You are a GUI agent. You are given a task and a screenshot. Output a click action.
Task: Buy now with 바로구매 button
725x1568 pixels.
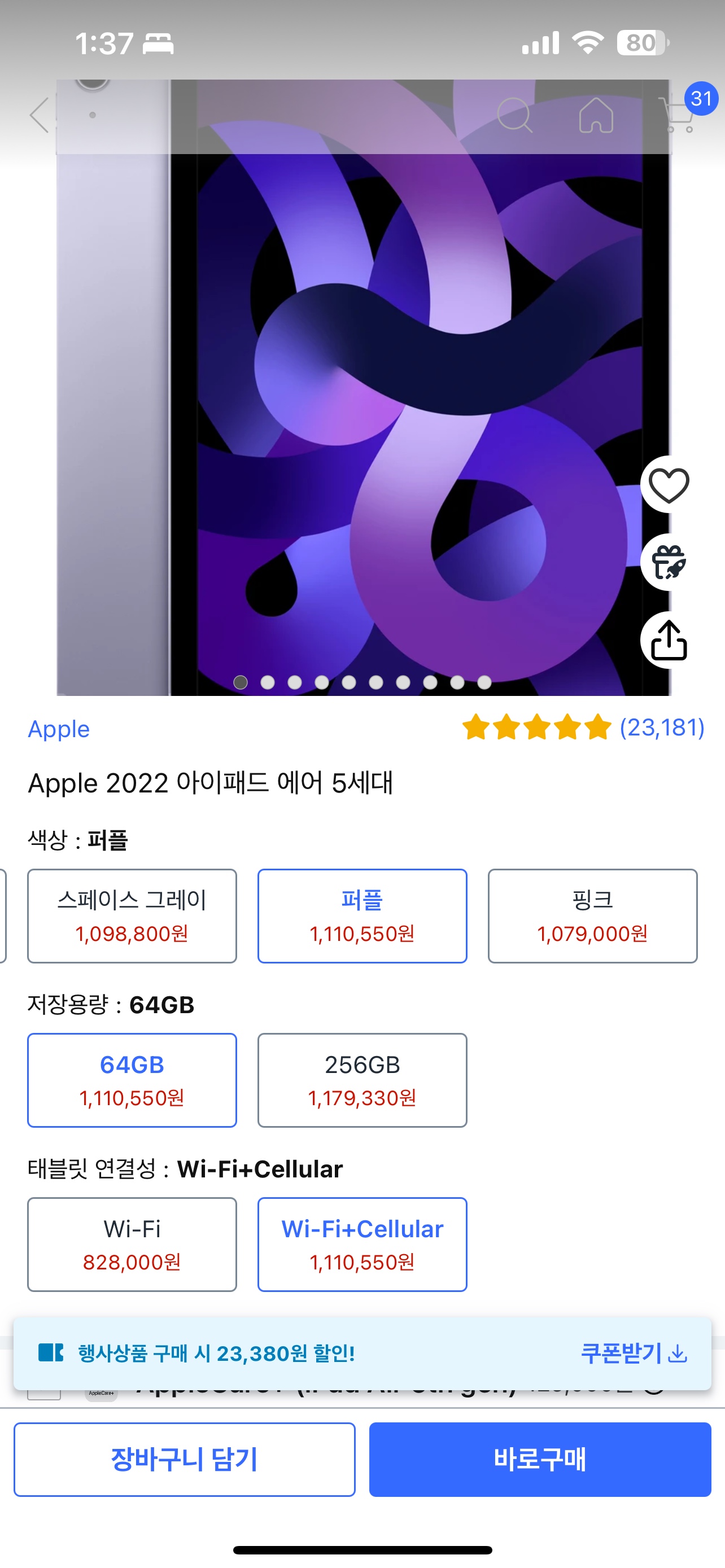tap(540, 1459)
